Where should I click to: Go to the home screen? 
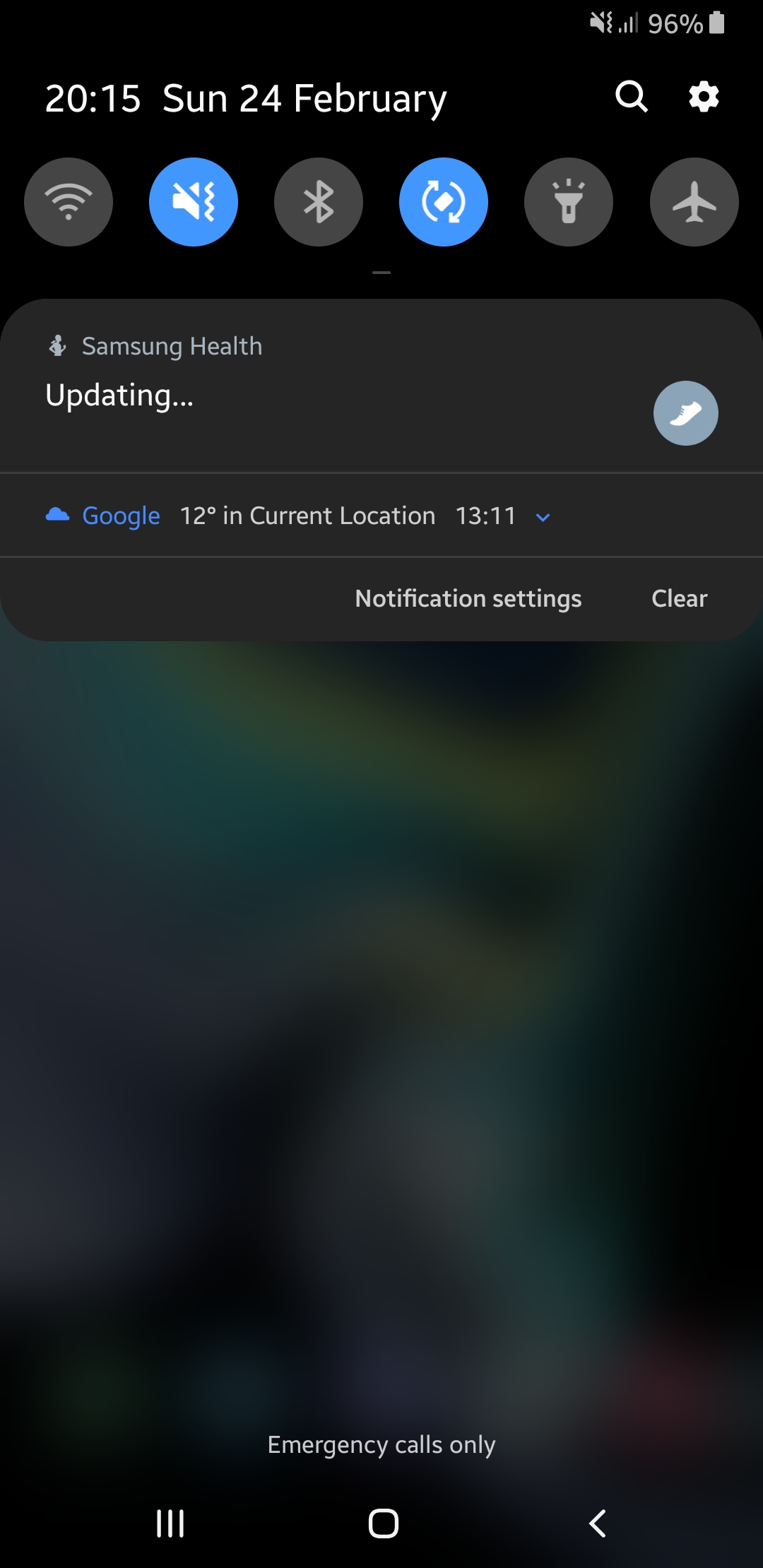coord(383,1524)
